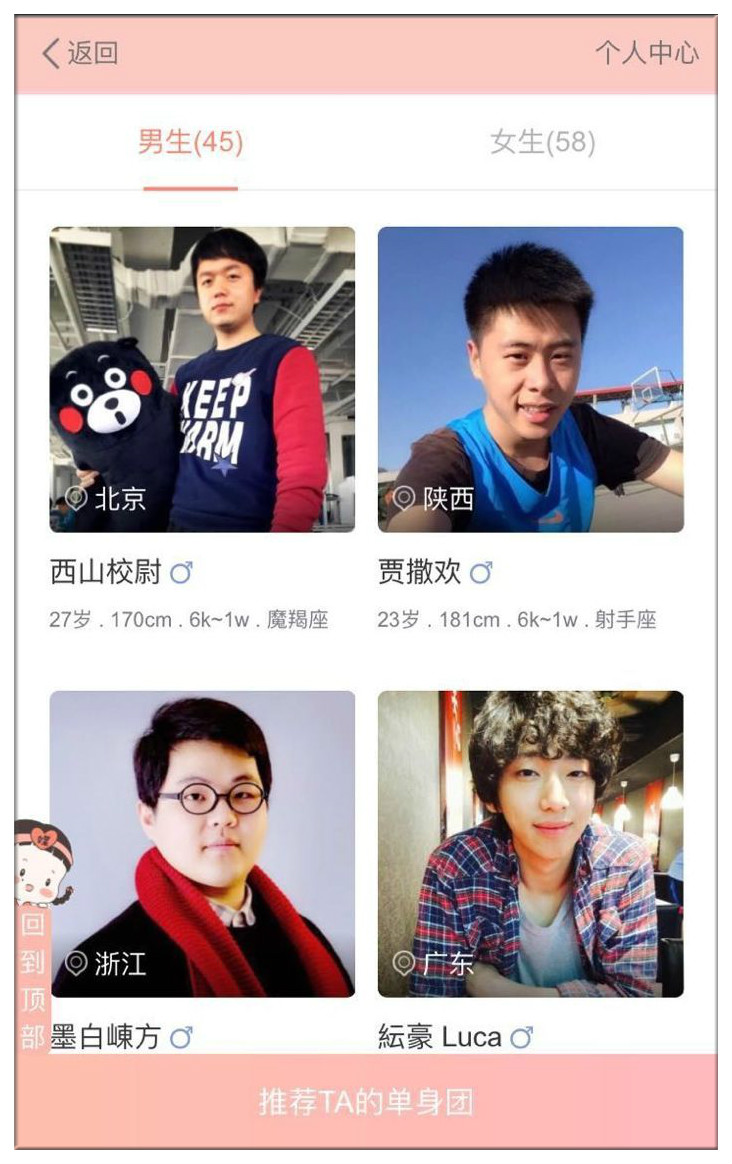Open 个人中心 personal center
The image size is (732, 1164).
point(646,53)
